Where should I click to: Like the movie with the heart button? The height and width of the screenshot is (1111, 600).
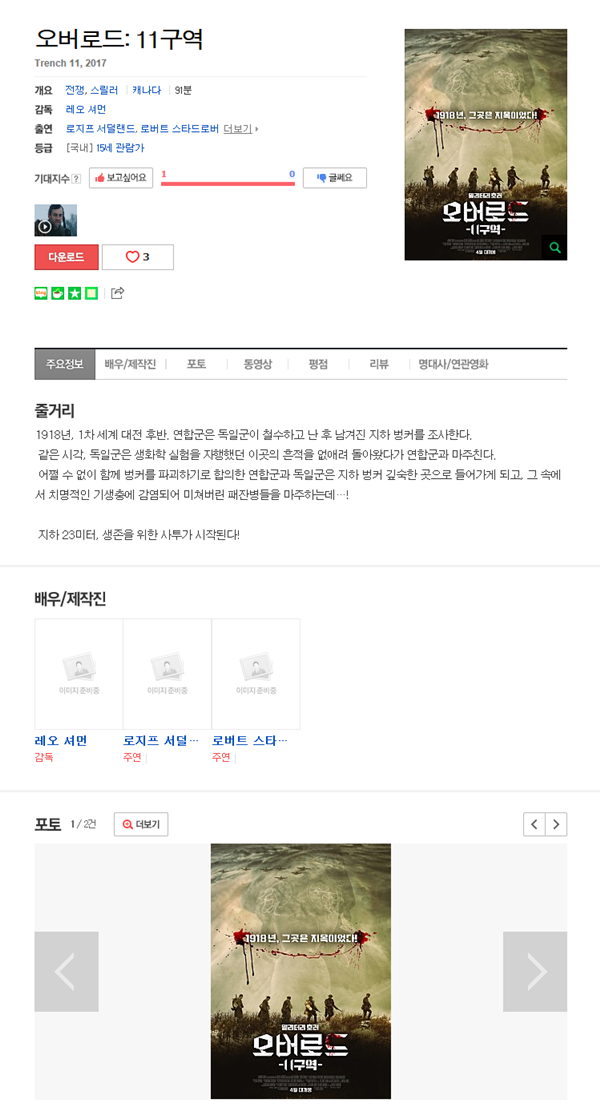coord(137,256)
